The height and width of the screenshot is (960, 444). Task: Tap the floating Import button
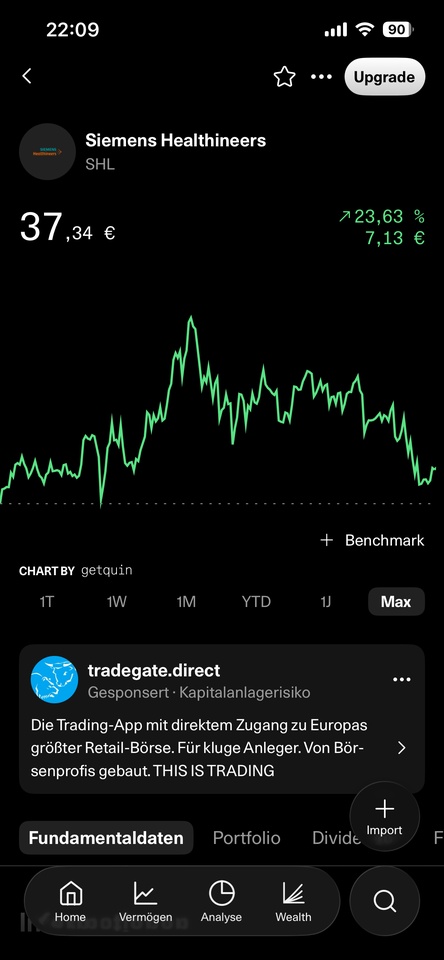click(x=385, y=817)
